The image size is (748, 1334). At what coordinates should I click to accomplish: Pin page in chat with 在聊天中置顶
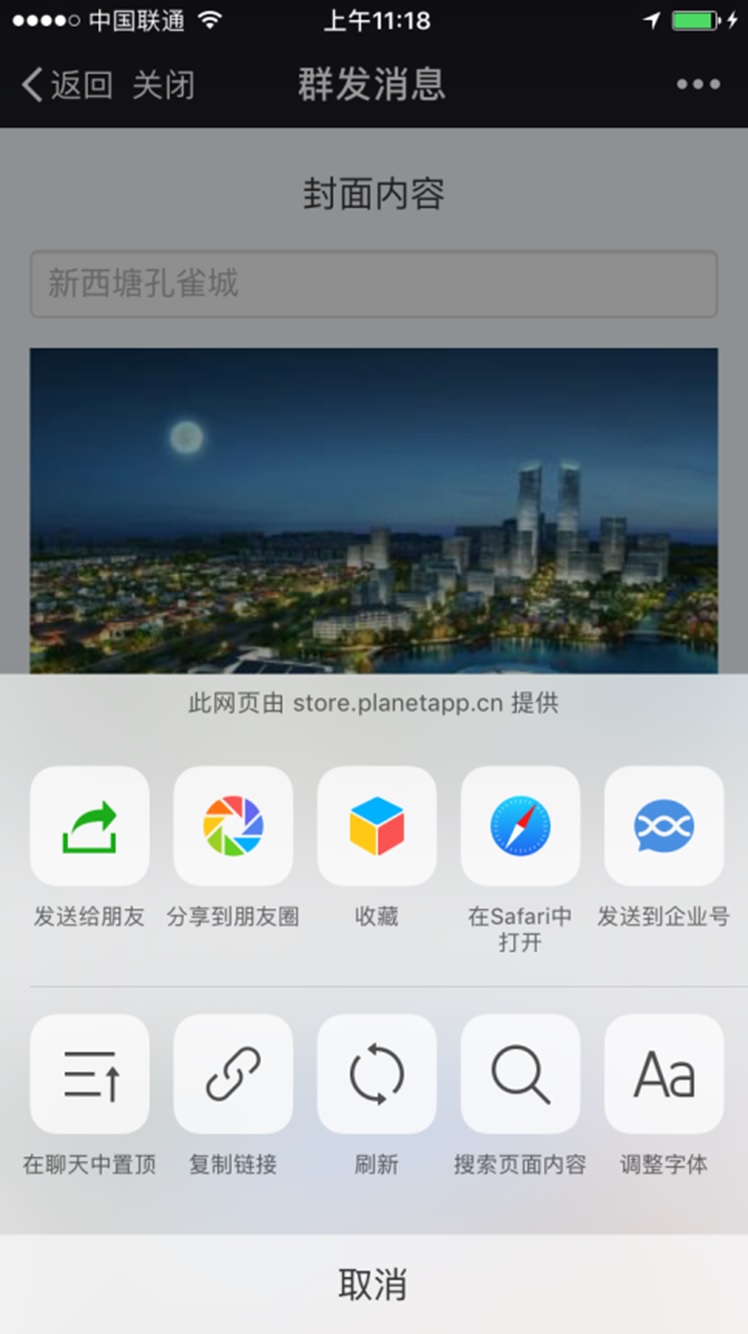90,1074
